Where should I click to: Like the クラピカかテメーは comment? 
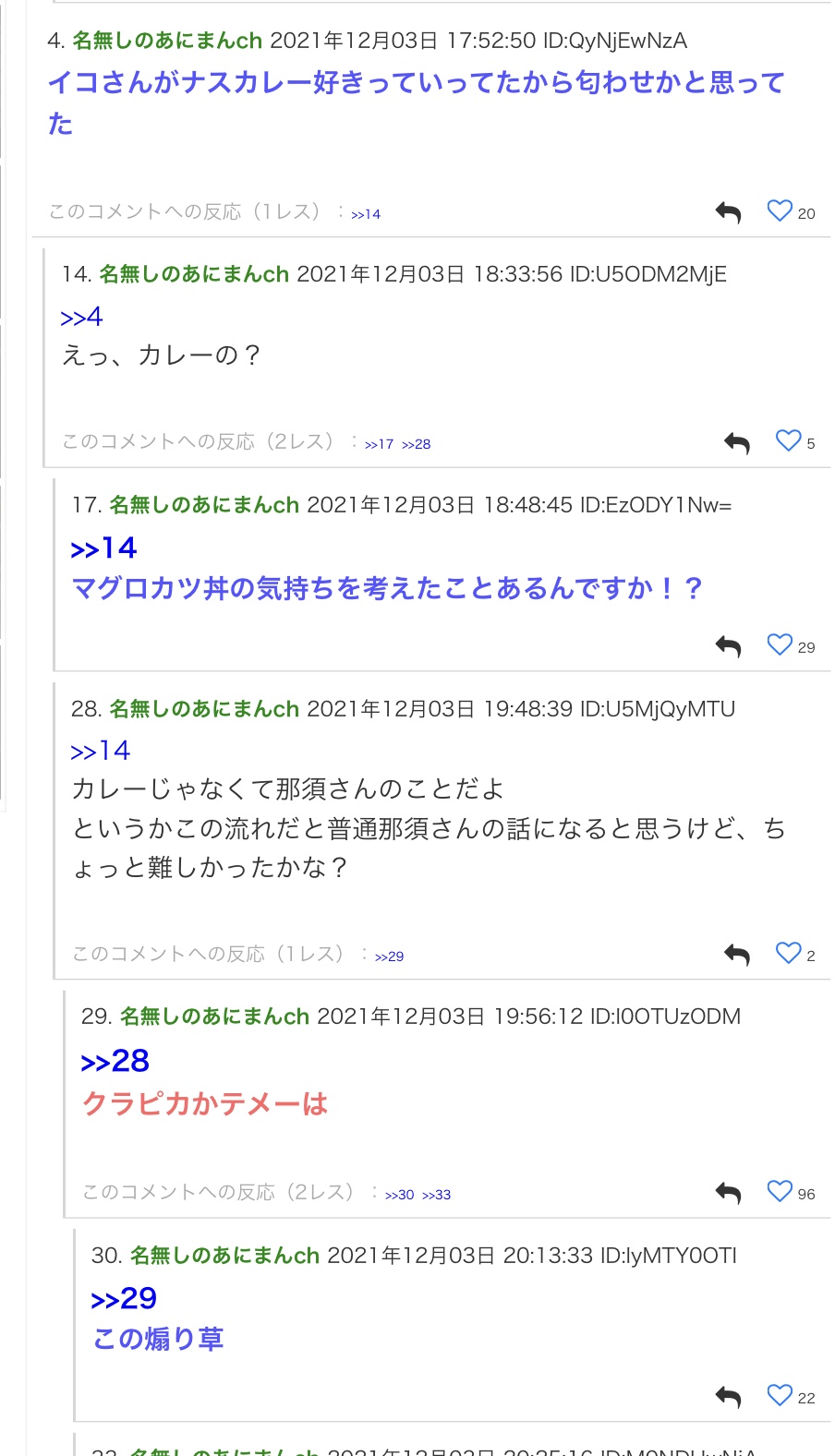[780, 1191]
